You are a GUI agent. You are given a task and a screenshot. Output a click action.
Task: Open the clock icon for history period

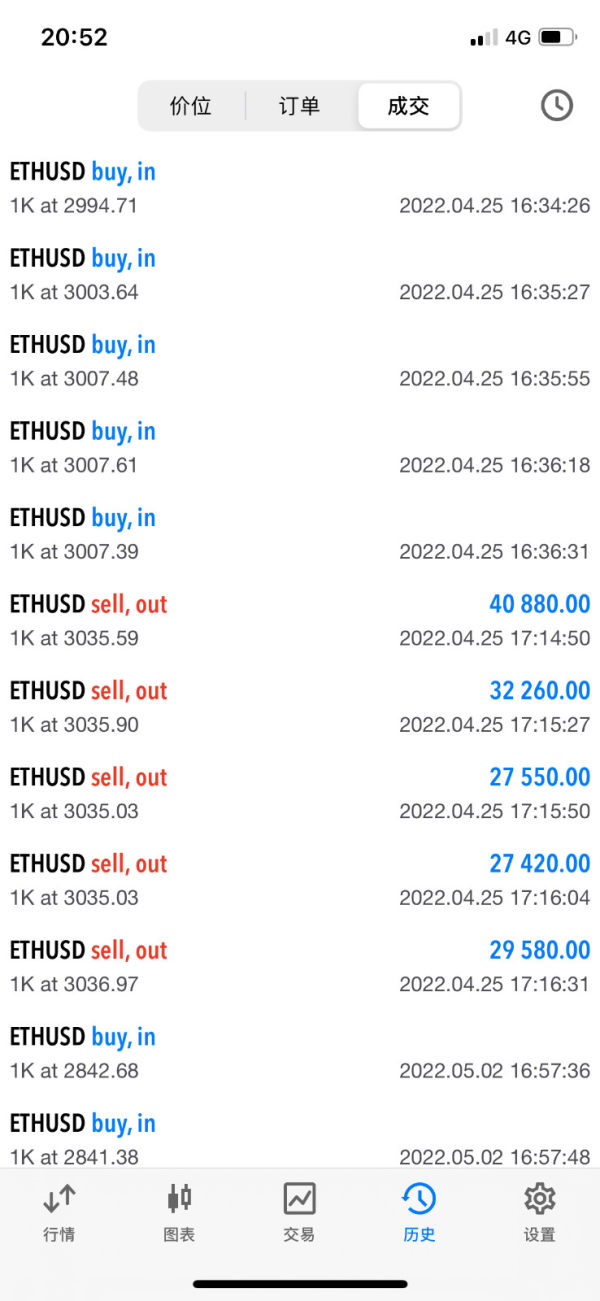point(556,105)
